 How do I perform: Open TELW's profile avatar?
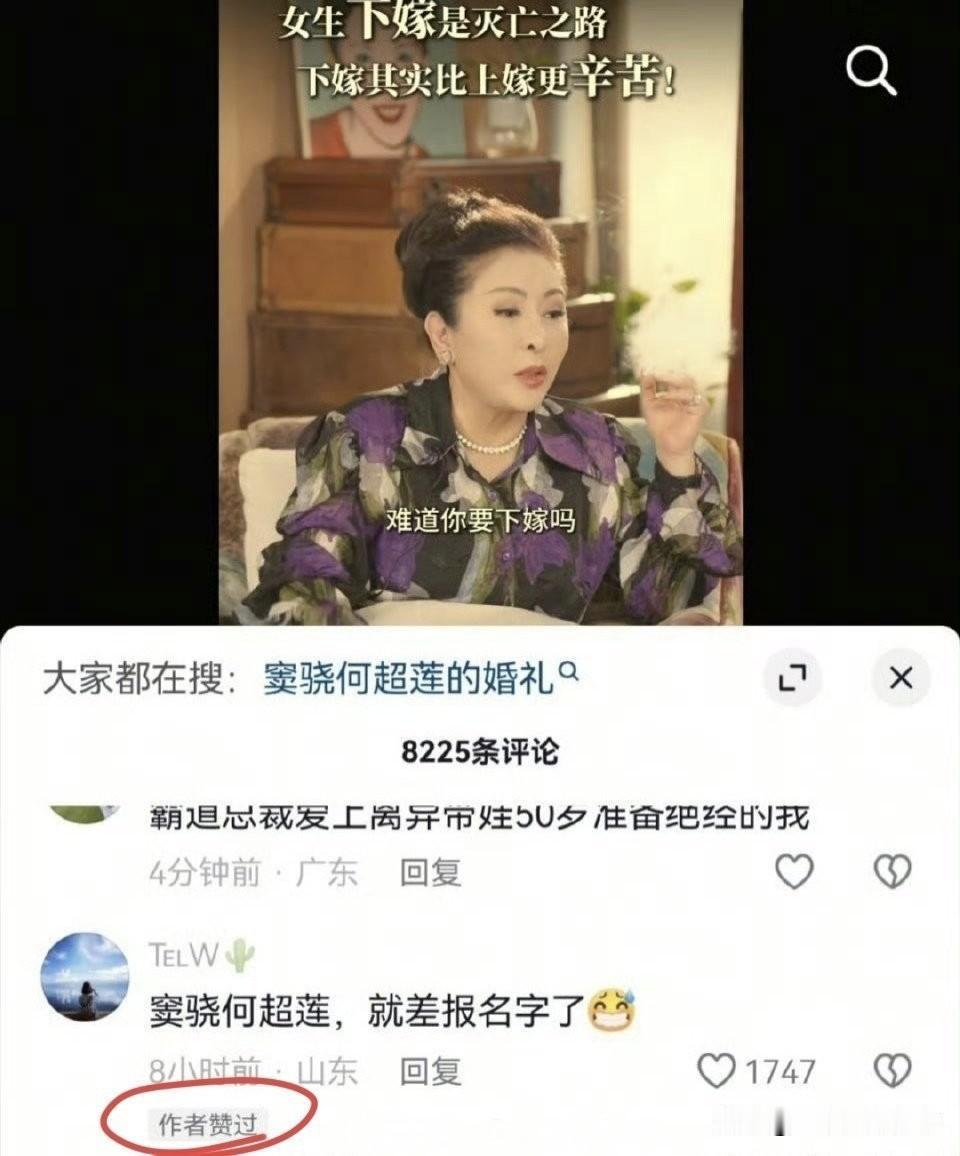click(x=84, y=977)
